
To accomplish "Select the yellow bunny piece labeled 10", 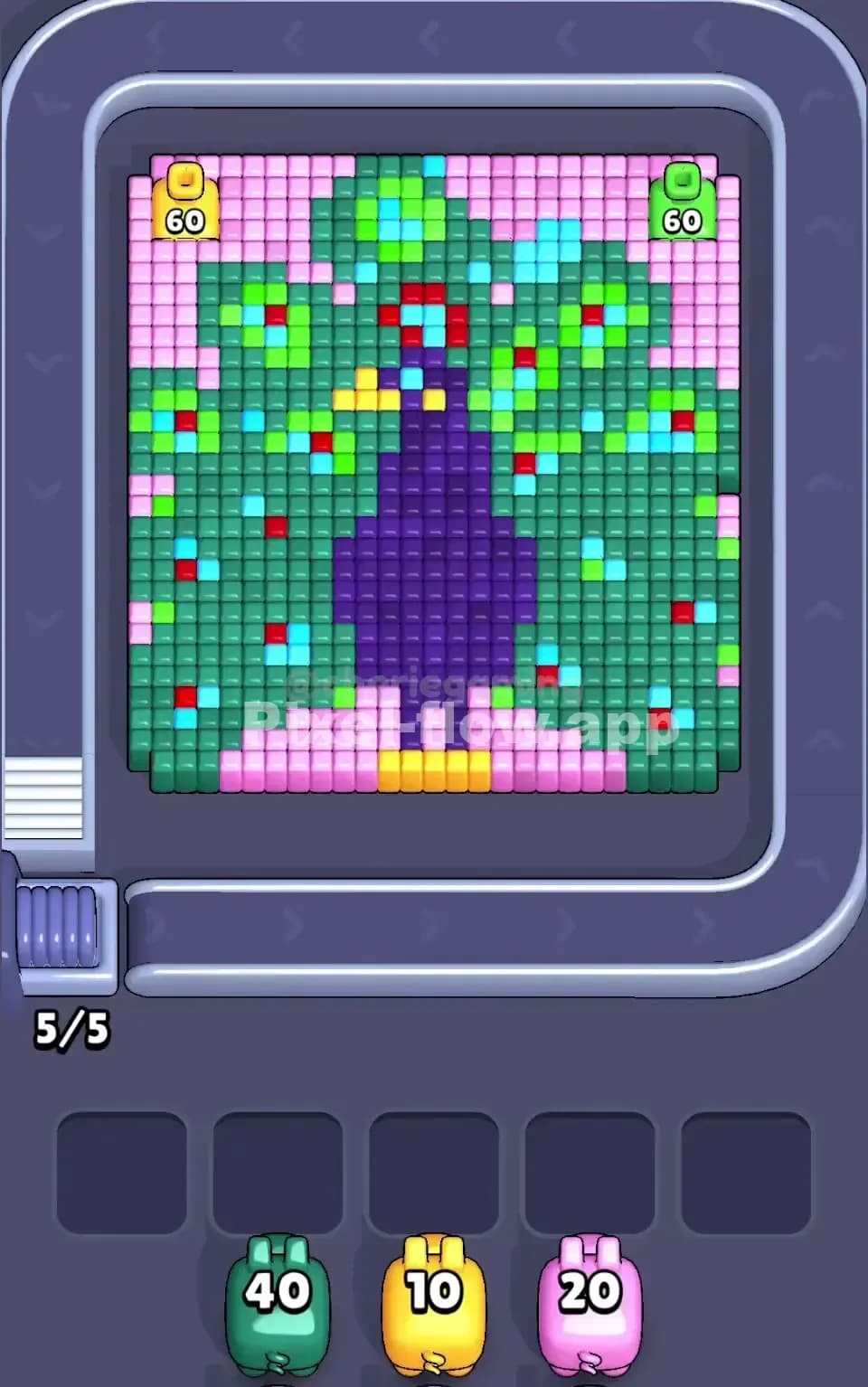I will [x=431, y=1295].
